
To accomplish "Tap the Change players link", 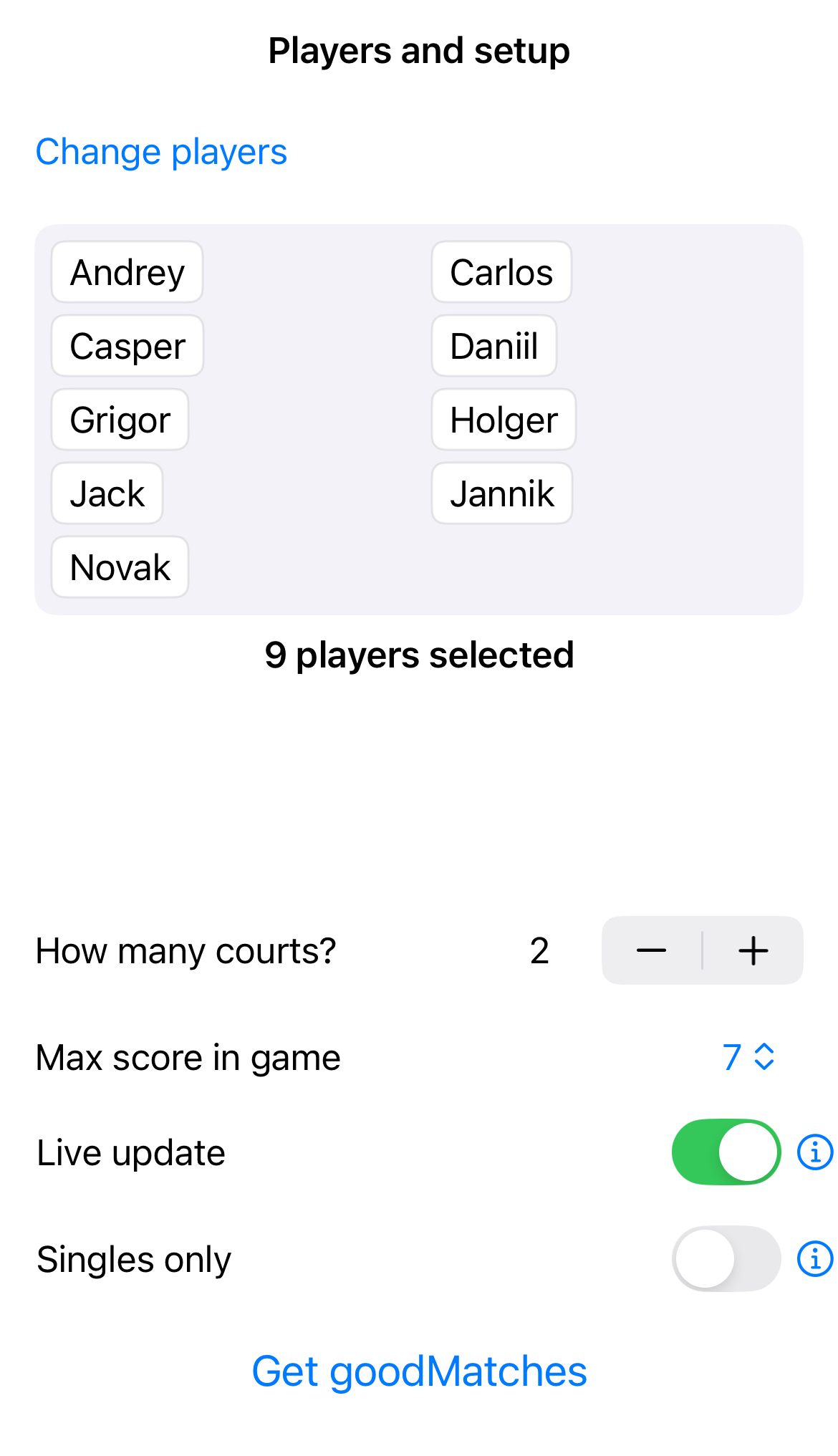I will [161, 152].
